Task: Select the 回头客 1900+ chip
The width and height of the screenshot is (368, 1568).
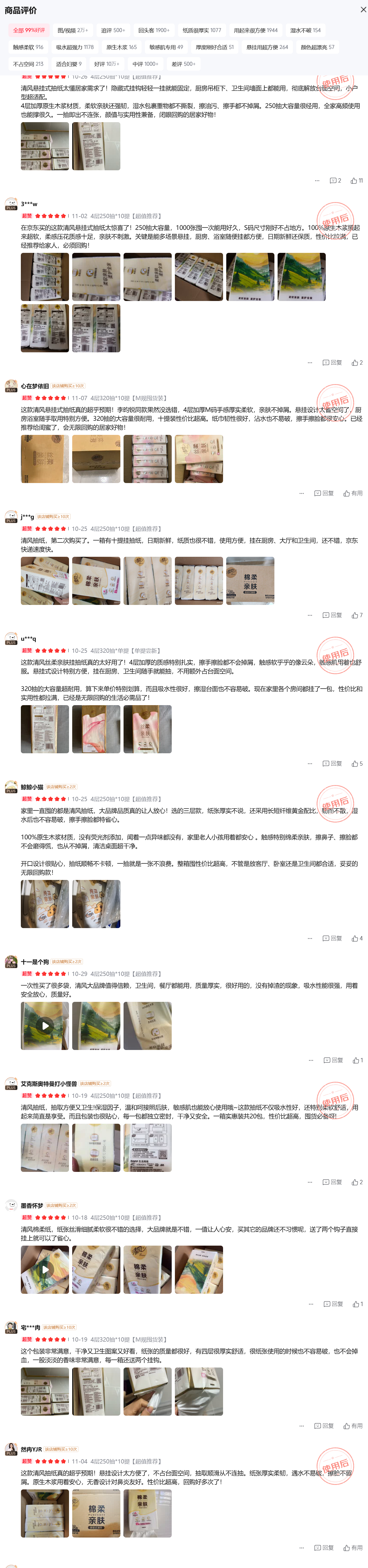Action: (154, 30)
